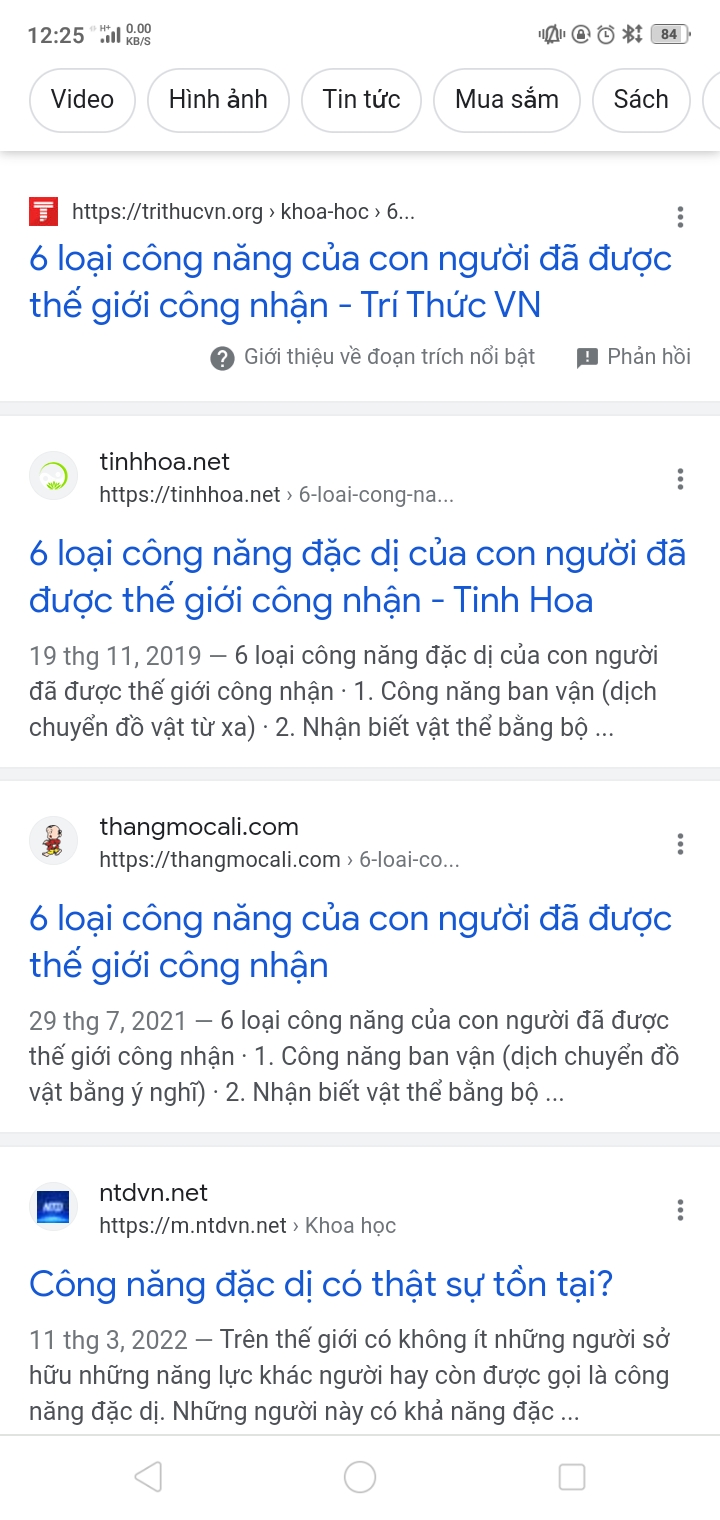Select the Tin tức search category

[x=361, y=100]
